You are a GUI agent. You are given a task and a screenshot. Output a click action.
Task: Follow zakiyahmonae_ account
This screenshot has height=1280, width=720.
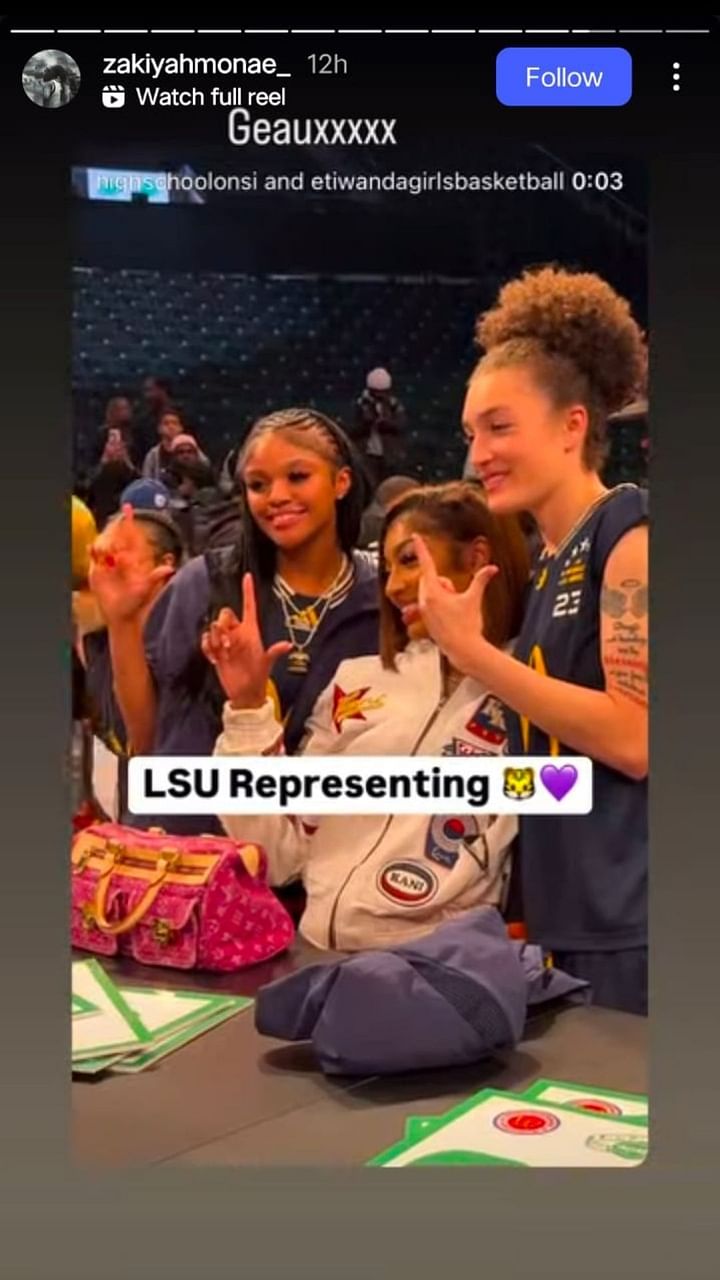point(563,77)
